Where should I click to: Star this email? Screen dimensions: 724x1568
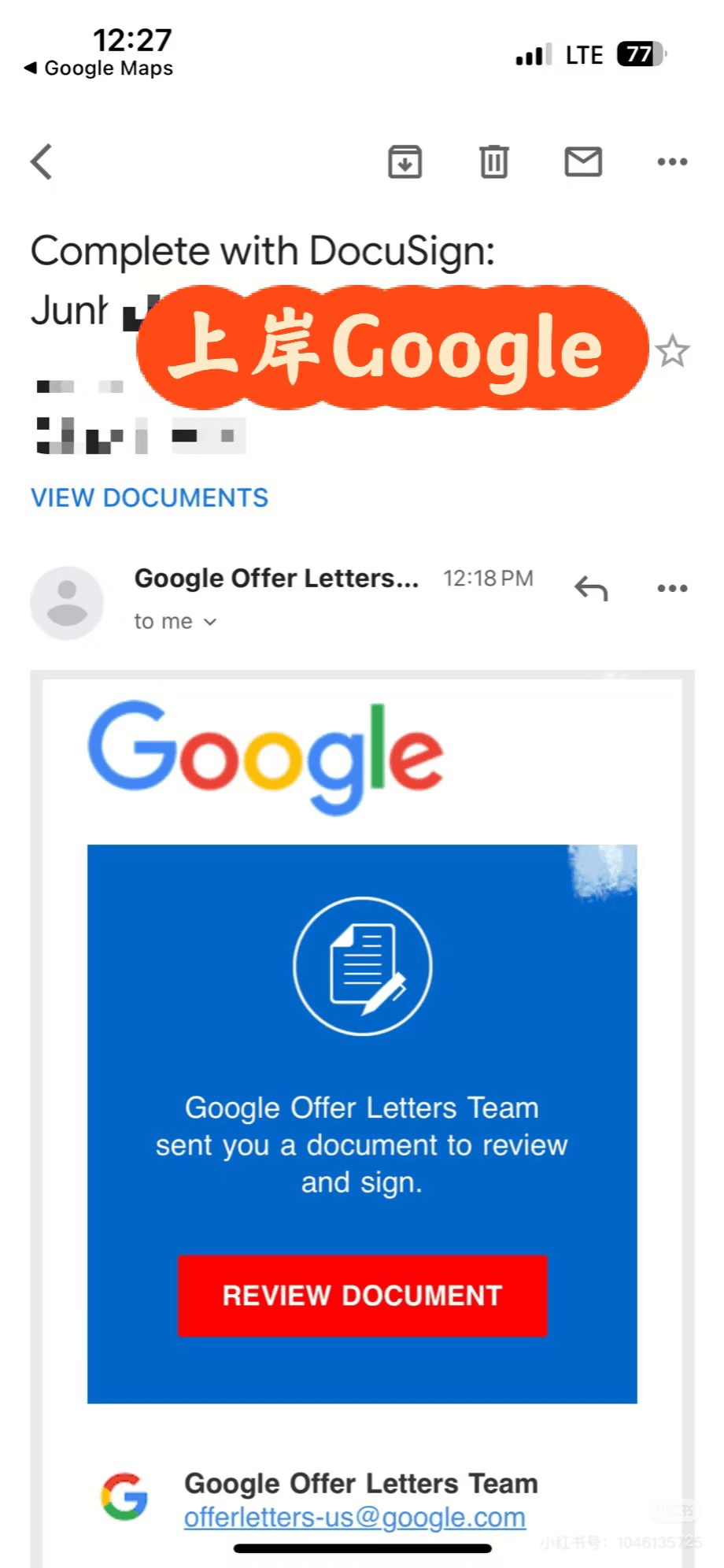[672, 351]
